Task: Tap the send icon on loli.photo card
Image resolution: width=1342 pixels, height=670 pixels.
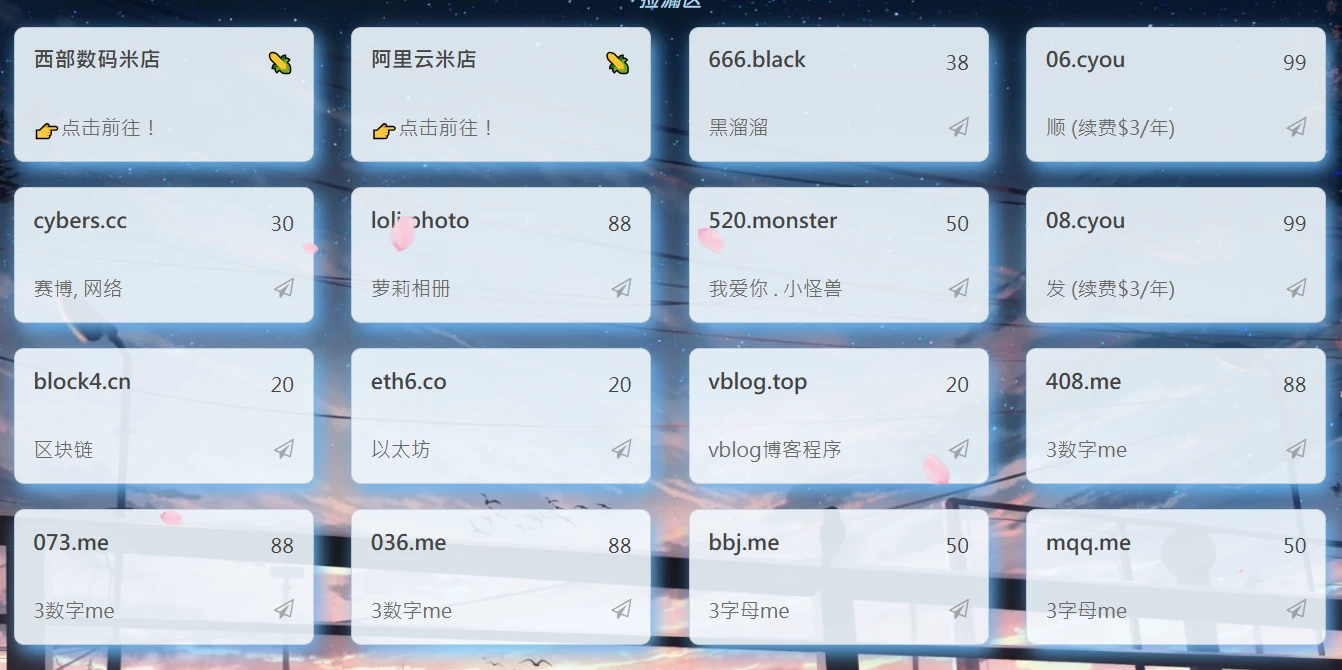Action: coord(621,288)
